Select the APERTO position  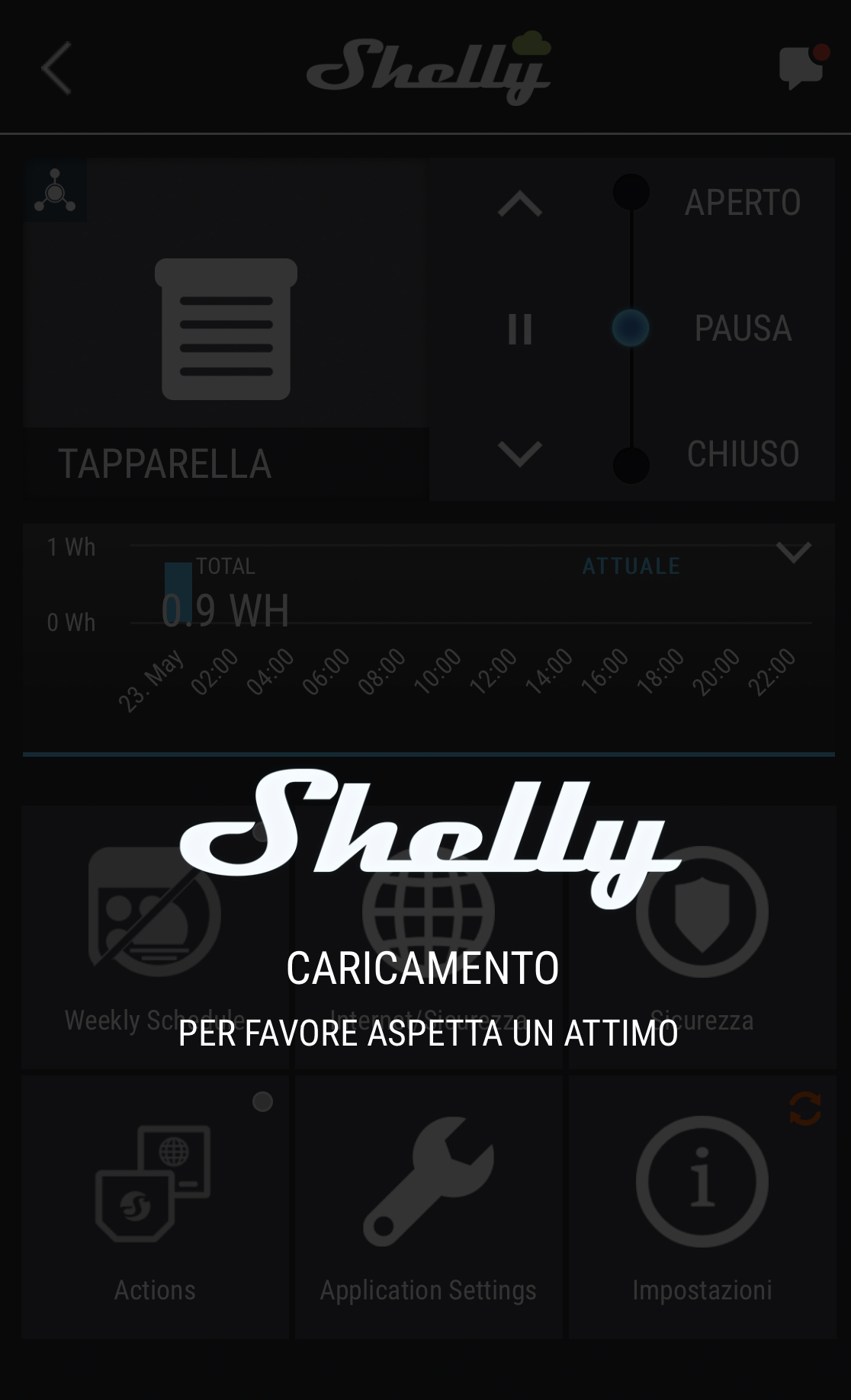[x=741, y=202]
